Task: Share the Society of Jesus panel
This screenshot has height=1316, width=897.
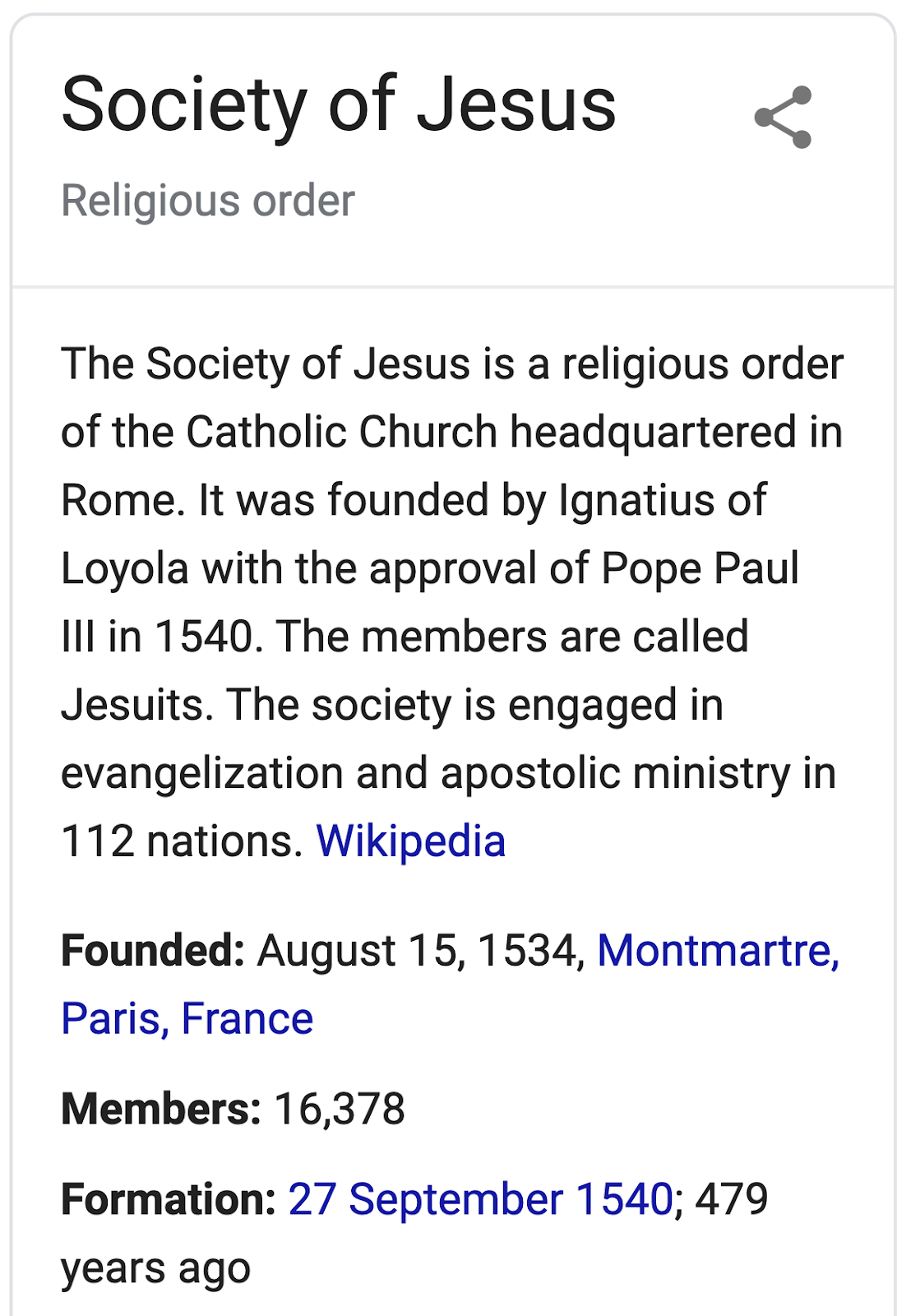Action: (784, 117)
